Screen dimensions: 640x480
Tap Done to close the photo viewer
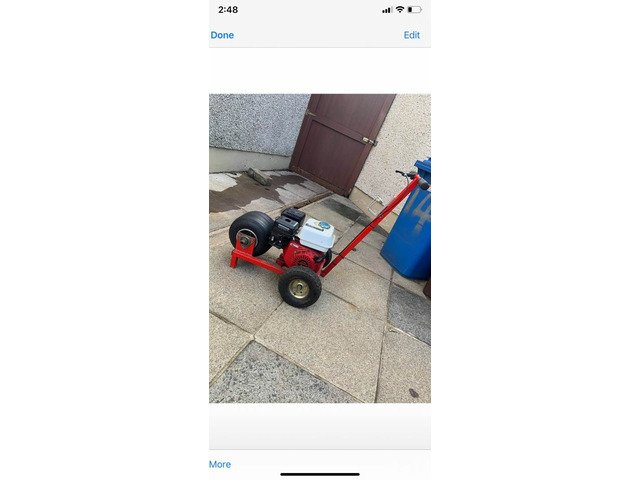tap(222, 35)
